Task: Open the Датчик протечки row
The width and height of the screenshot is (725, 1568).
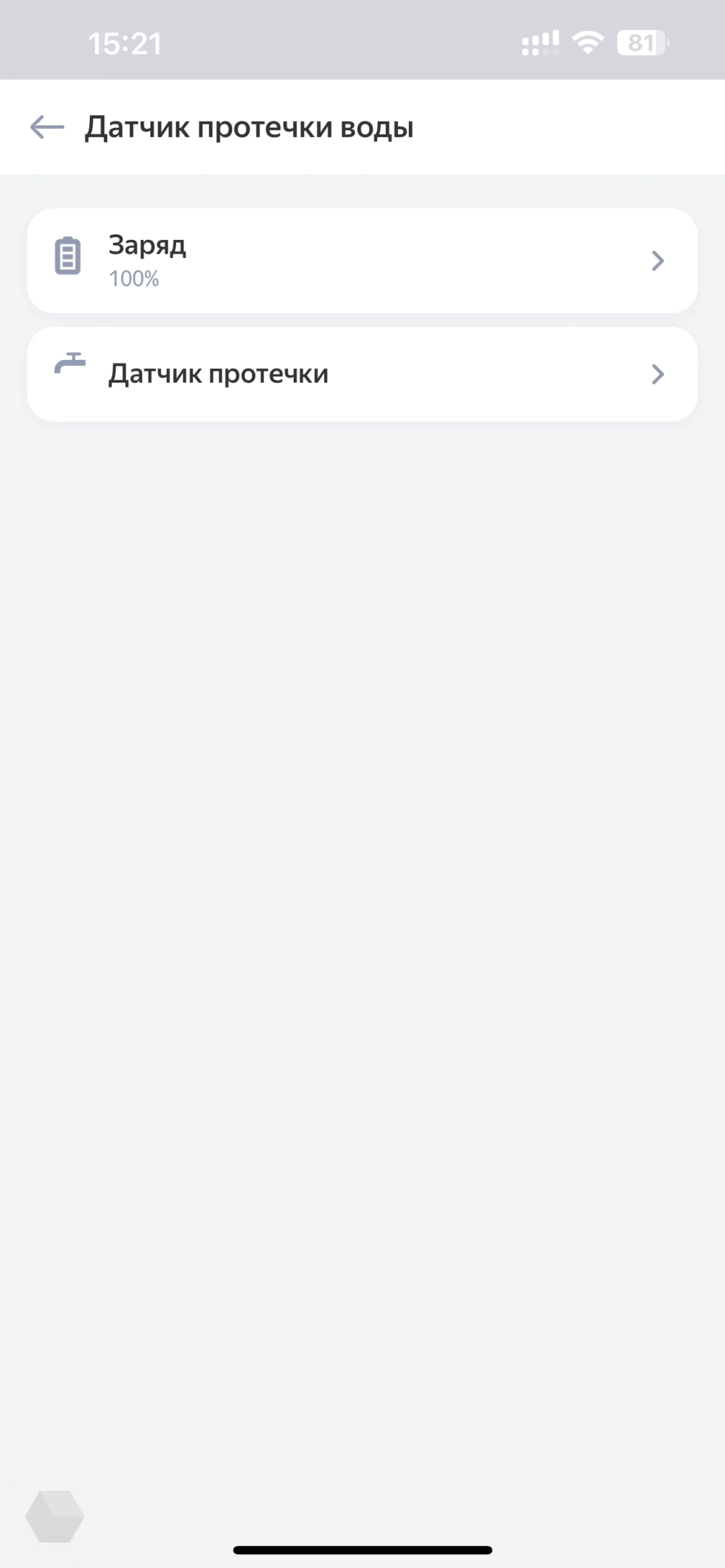Action: 362,374
